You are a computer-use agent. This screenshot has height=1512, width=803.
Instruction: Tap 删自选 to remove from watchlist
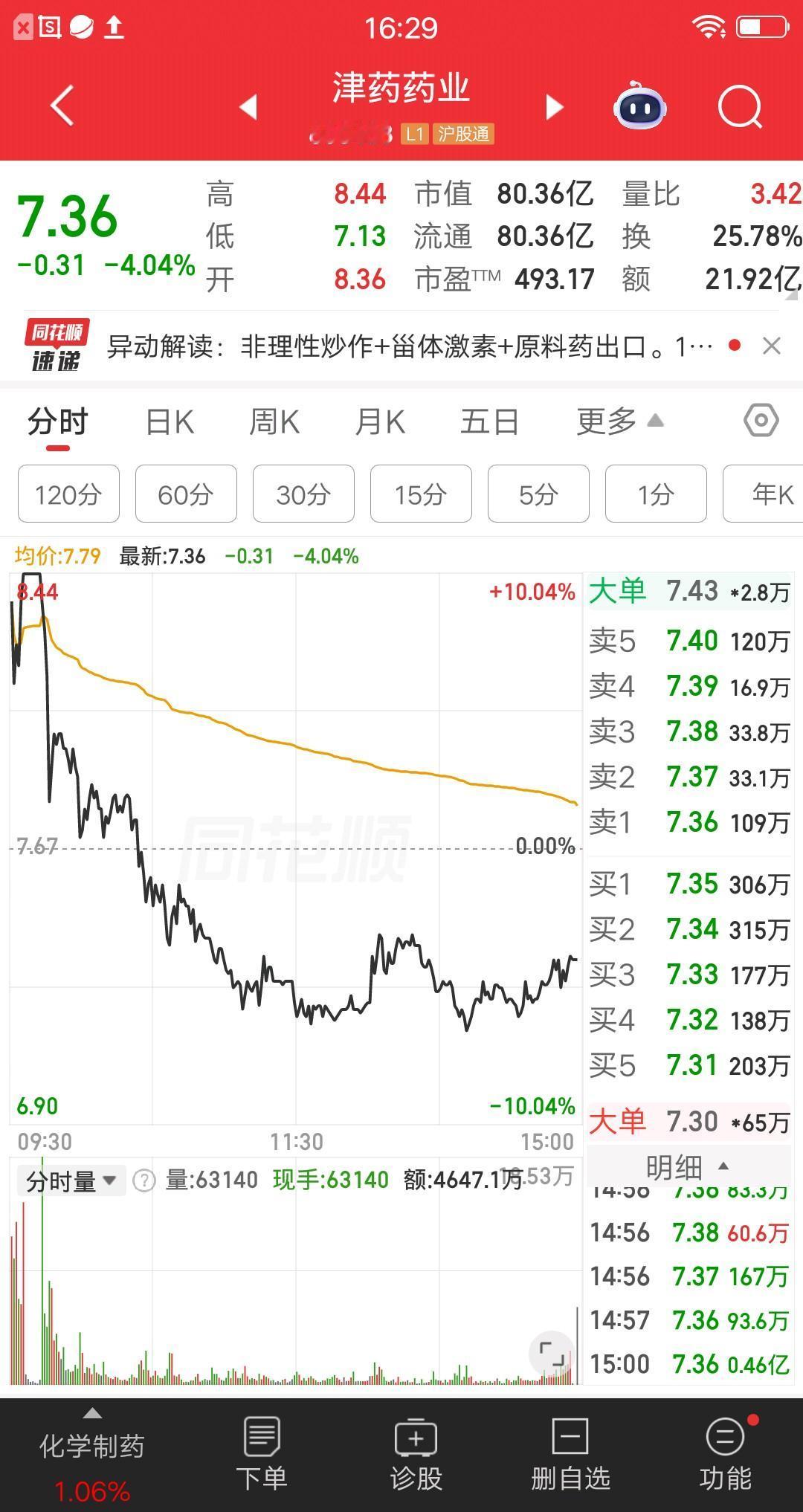tap(567, 1453)
